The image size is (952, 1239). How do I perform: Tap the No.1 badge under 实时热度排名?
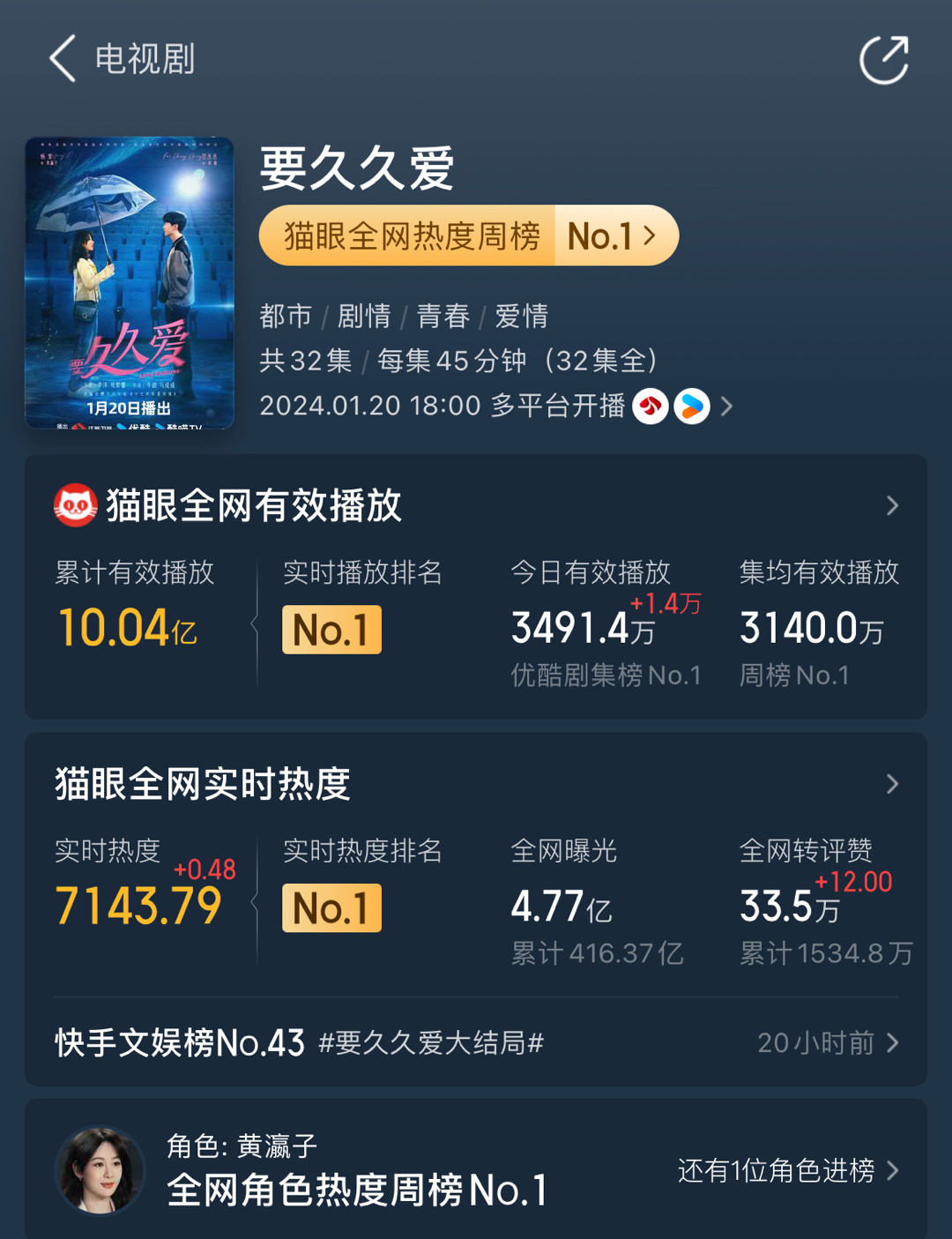point(331,907)
